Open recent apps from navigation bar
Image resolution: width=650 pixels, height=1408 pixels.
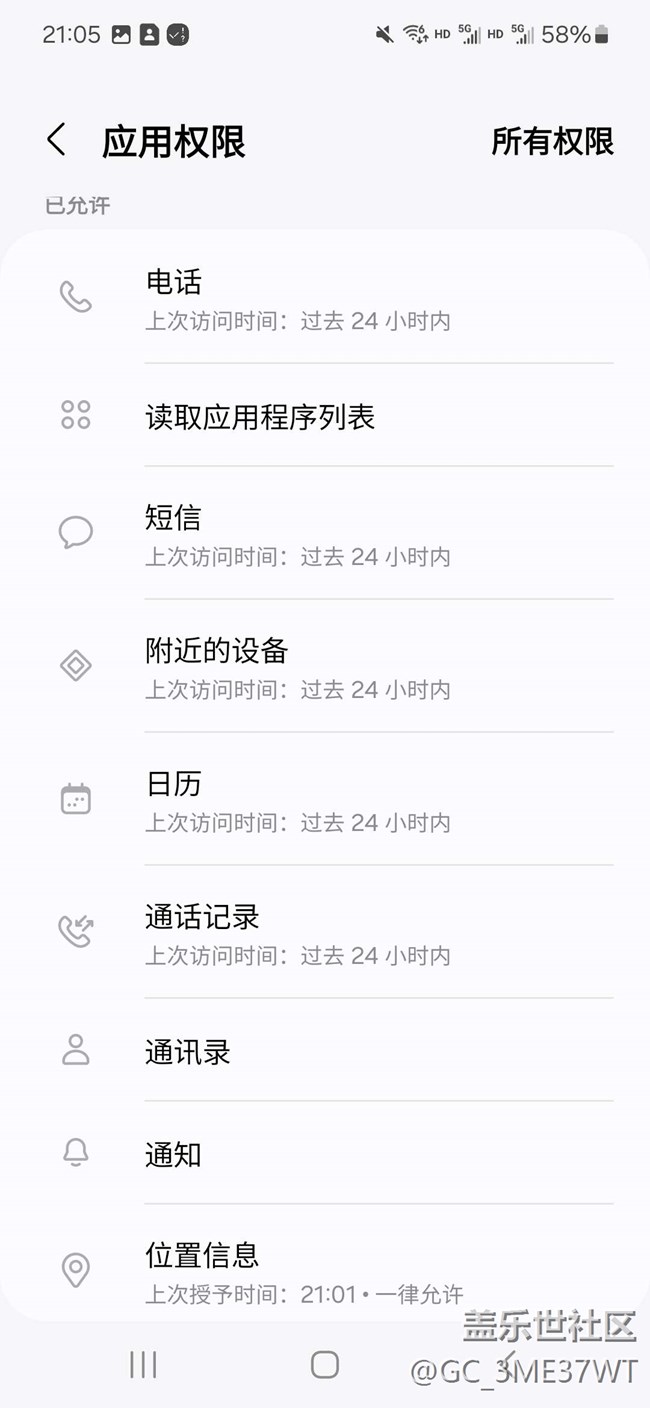(143, 1364)
